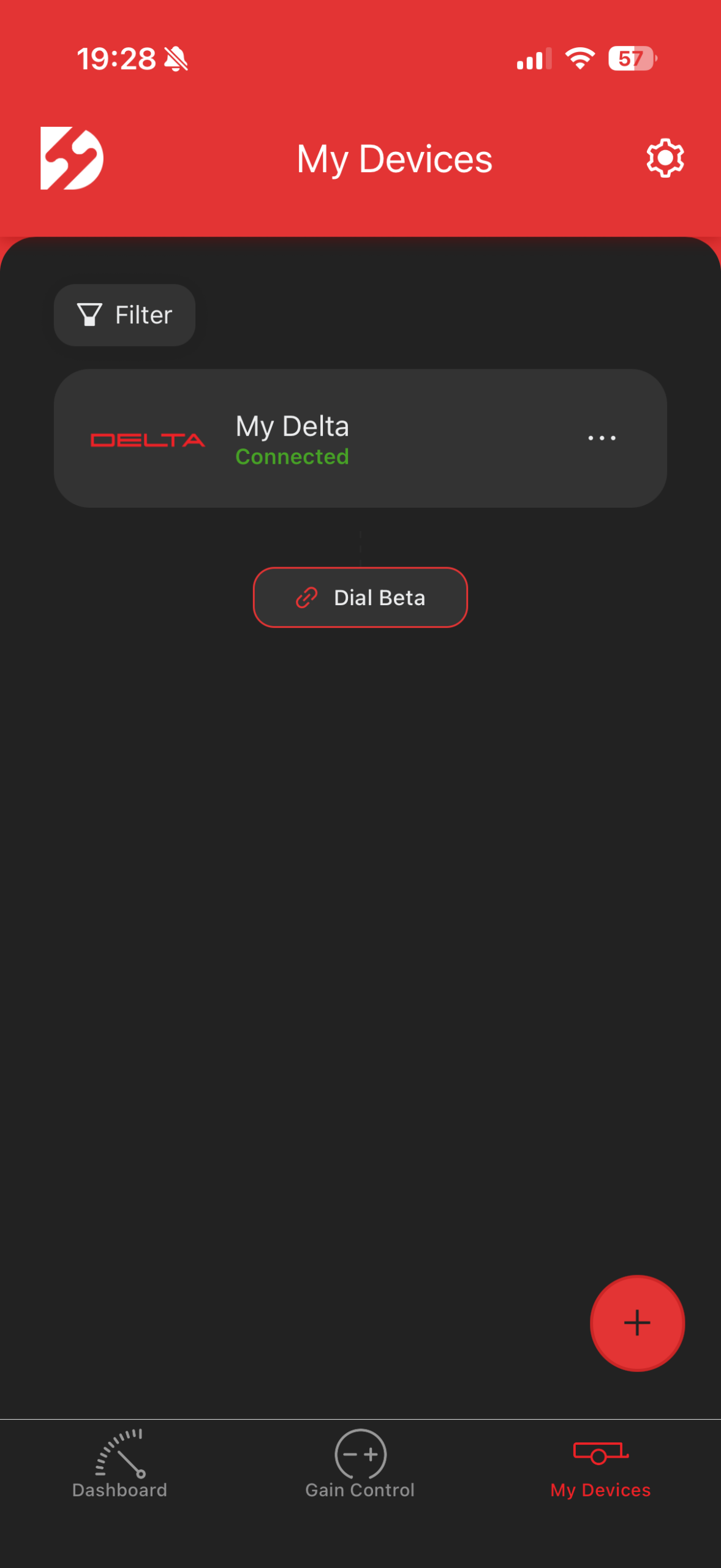Add a new device with the plus button
Viewport: 721px width, 1568px height.
point(637,1322)
